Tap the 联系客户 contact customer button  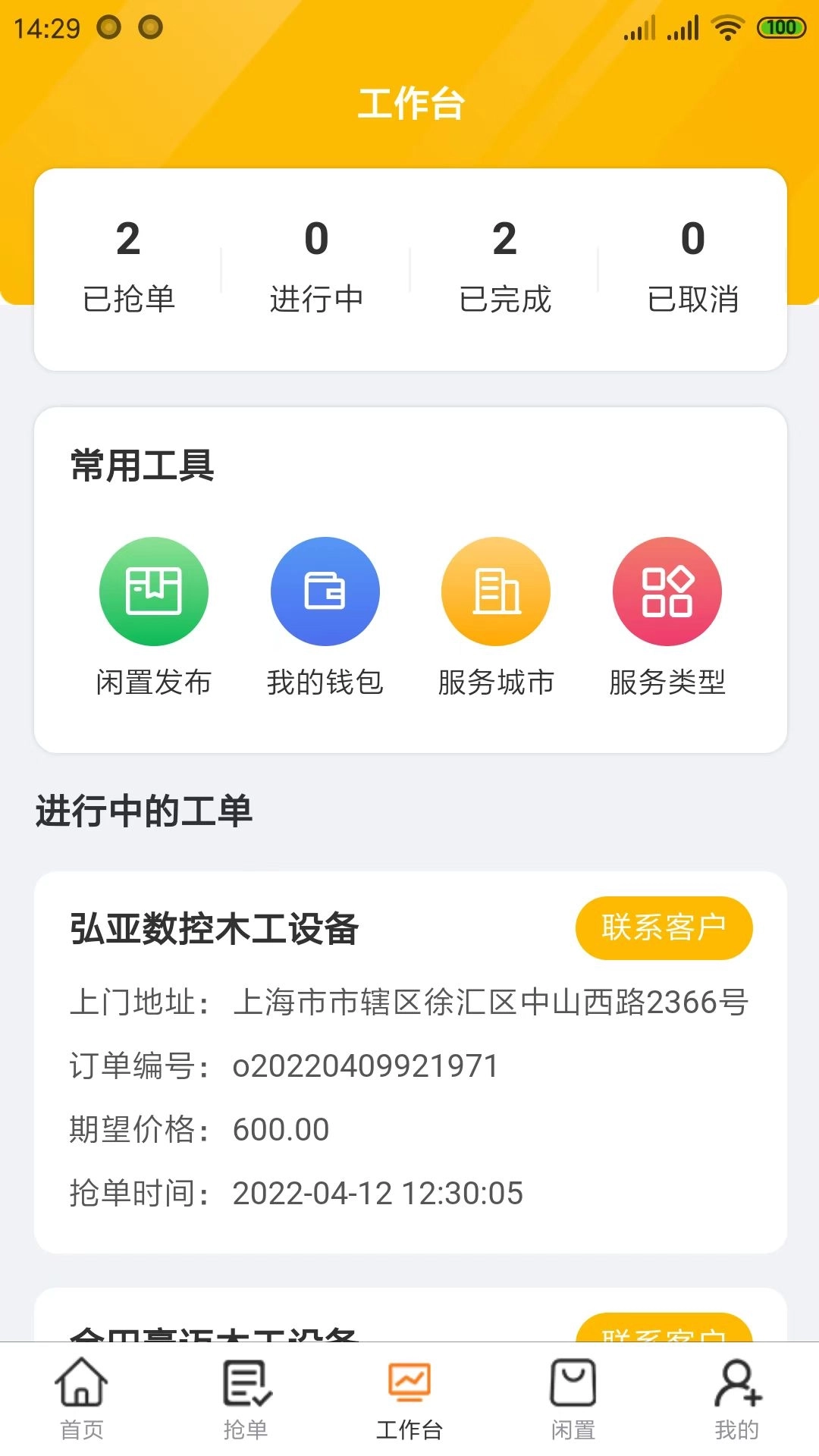[664, 927]
